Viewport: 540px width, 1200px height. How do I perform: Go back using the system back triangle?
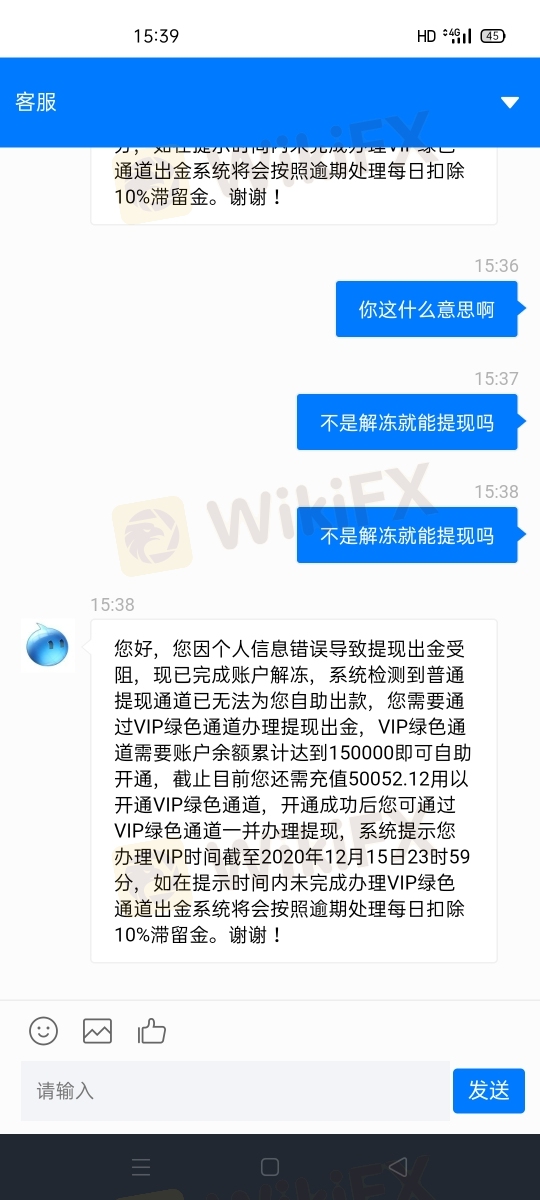[398, 1166]
